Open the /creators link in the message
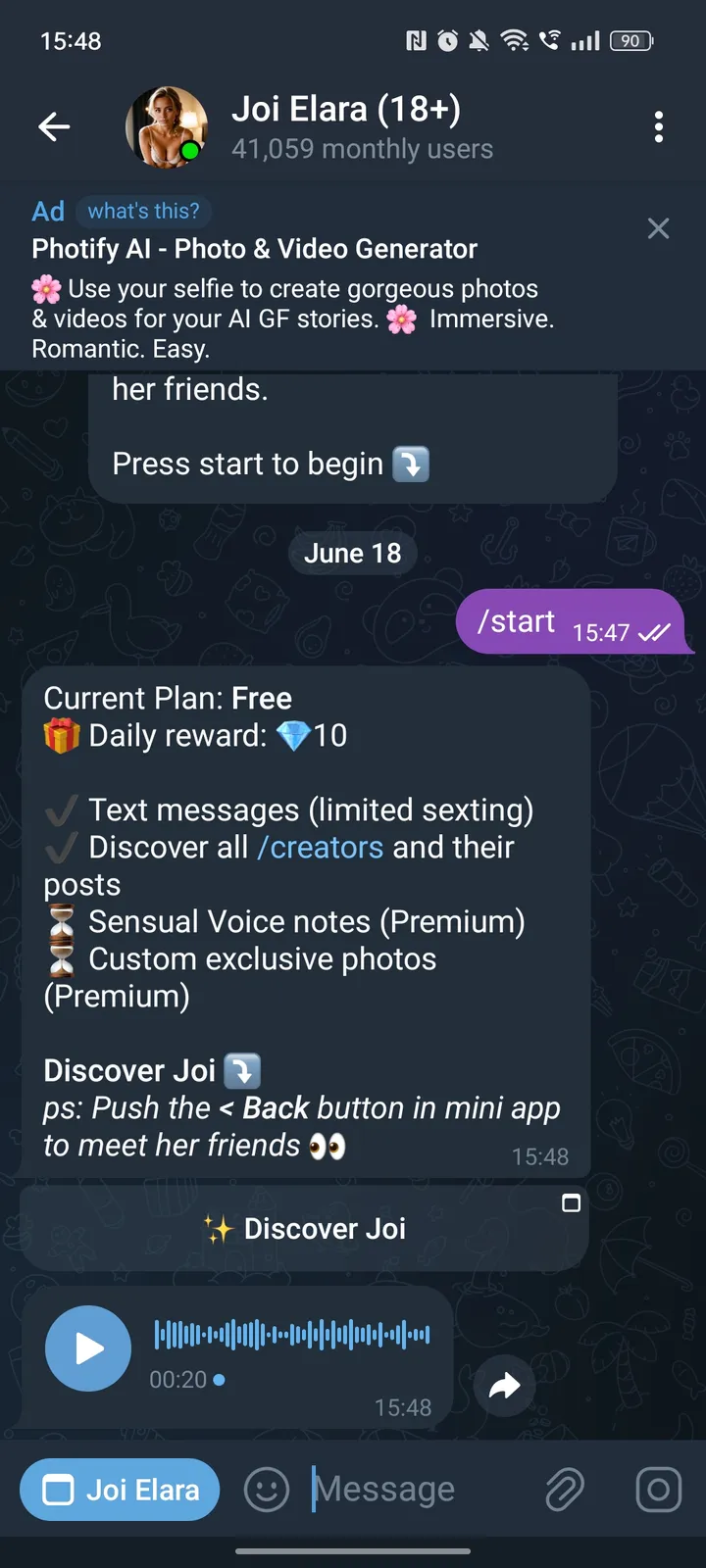706x1568 pixels. pyautogui.click(x=320, y=847)
